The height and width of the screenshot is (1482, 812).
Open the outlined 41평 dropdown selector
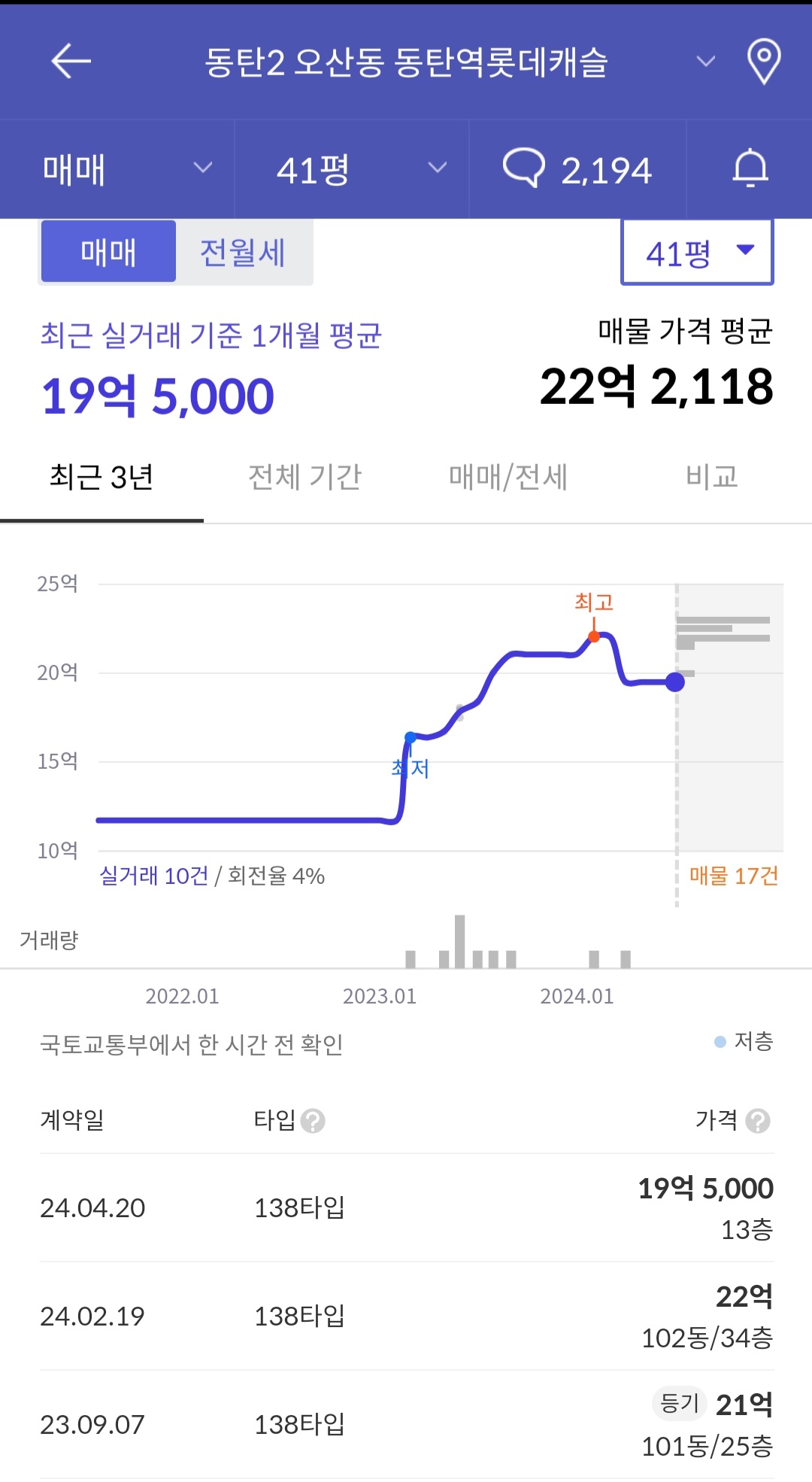697,253
